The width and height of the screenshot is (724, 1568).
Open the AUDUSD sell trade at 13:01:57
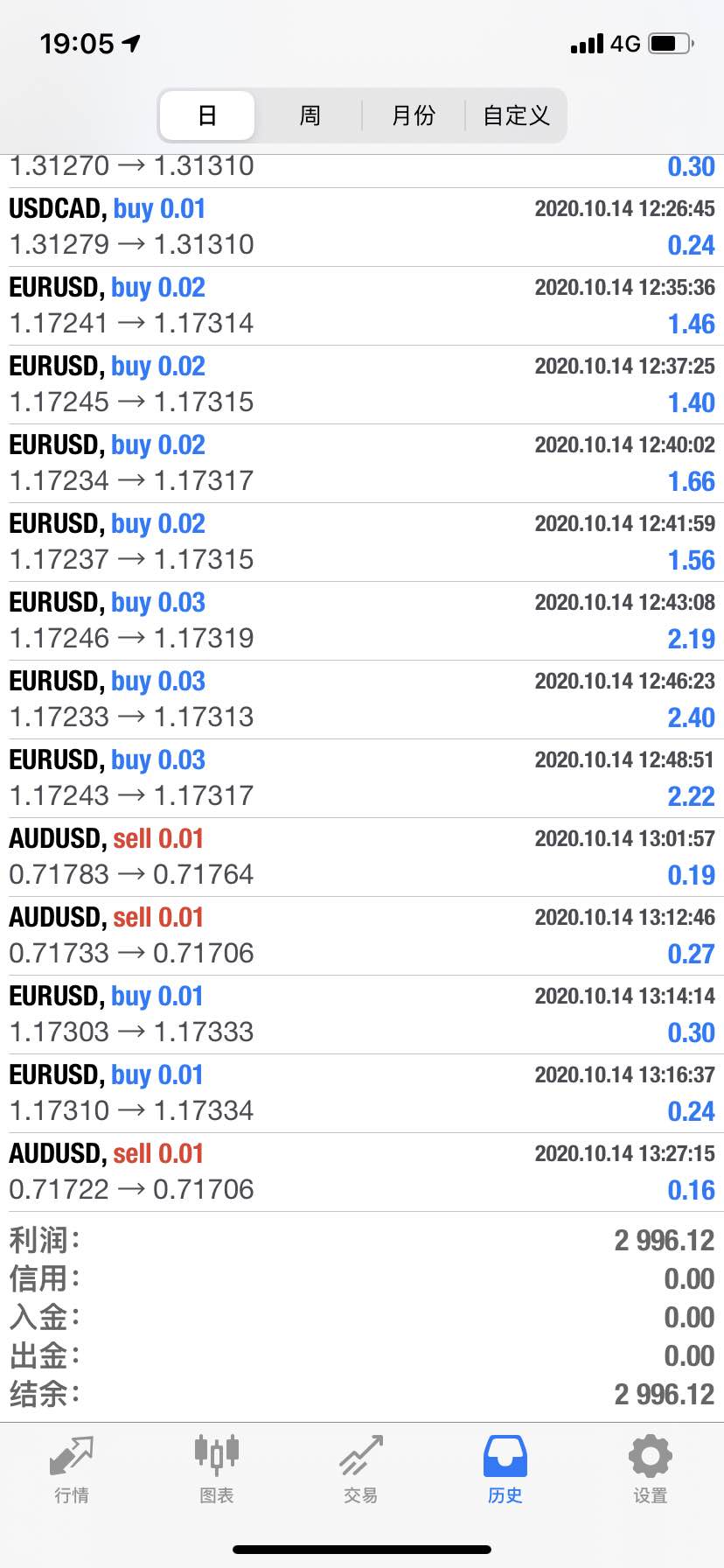[362, 857]
